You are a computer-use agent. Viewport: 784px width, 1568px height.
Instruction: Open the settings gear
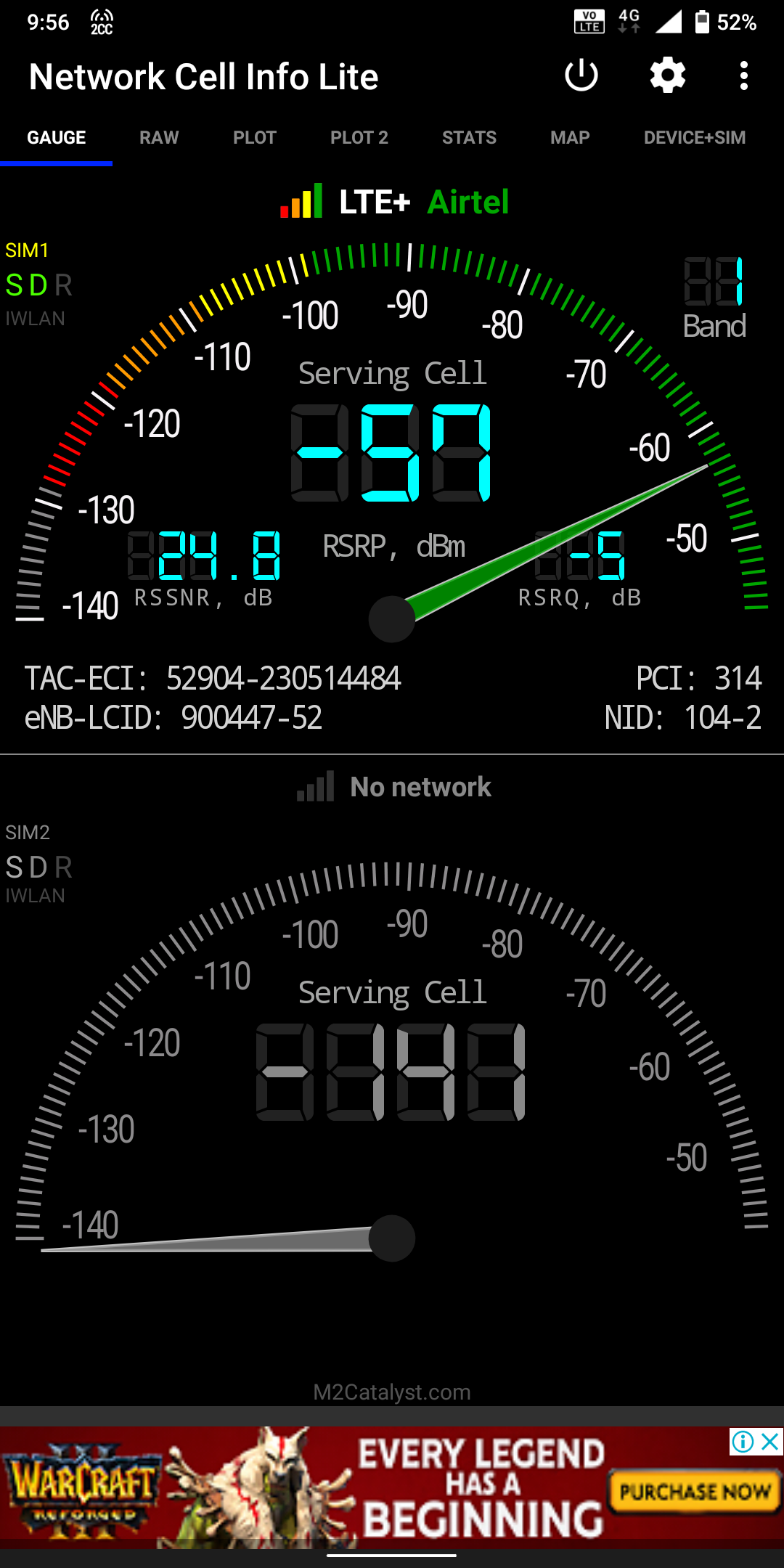(x=668, y=76)
